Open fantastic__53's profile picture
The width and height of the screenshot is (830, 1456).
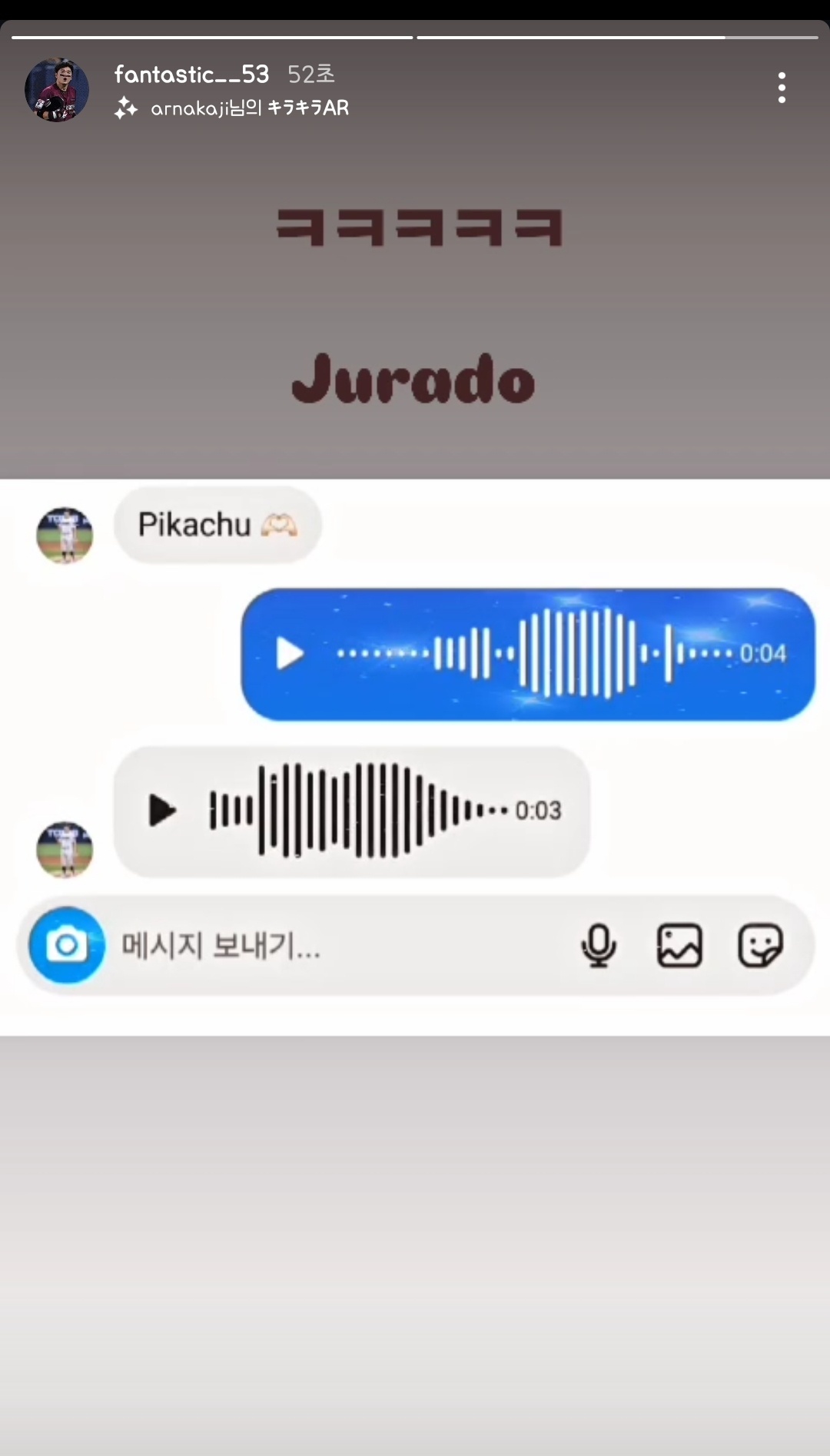pos(57,90)
